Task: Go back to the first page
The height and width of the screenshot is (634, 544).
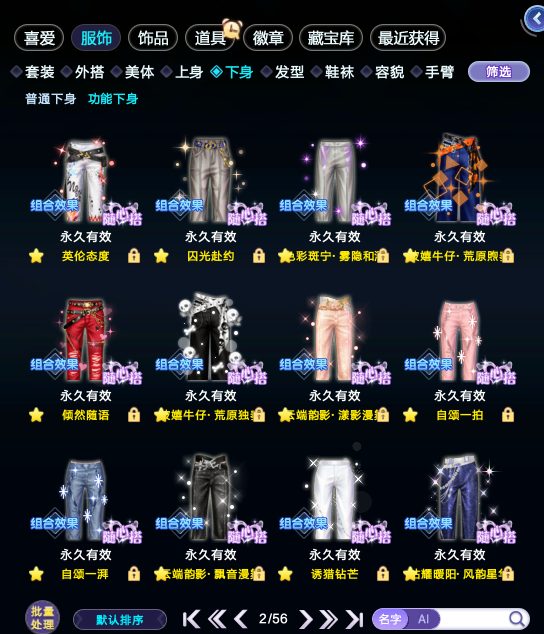Action: pyautogui.click(x=191, y=619)
